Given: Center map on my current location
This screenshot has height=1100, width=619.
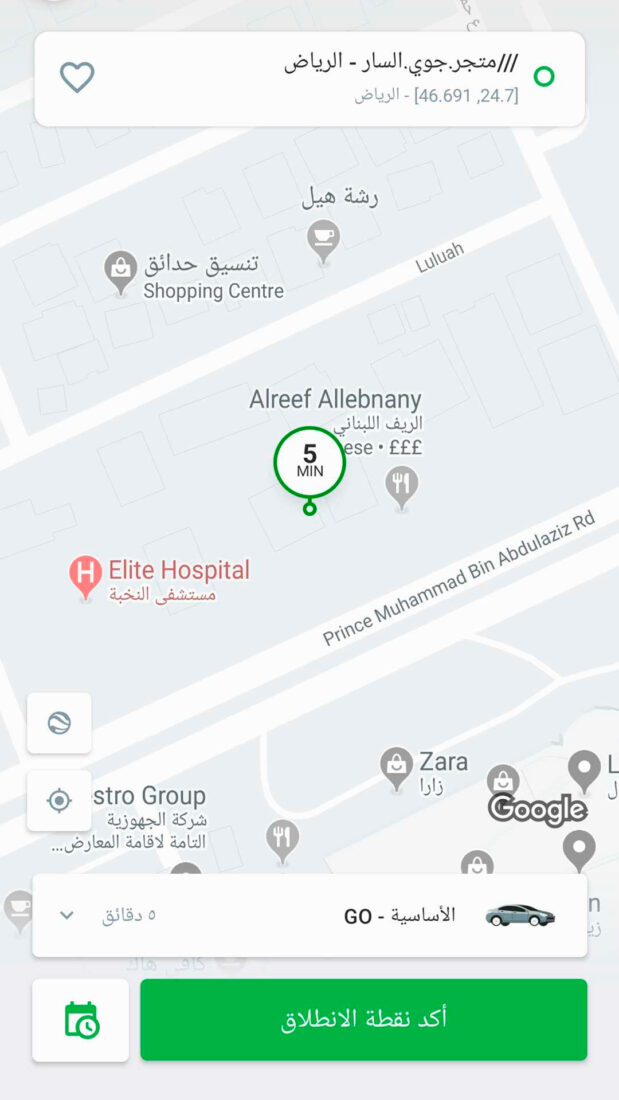Looking at the screenshot, I should [59, 801].
